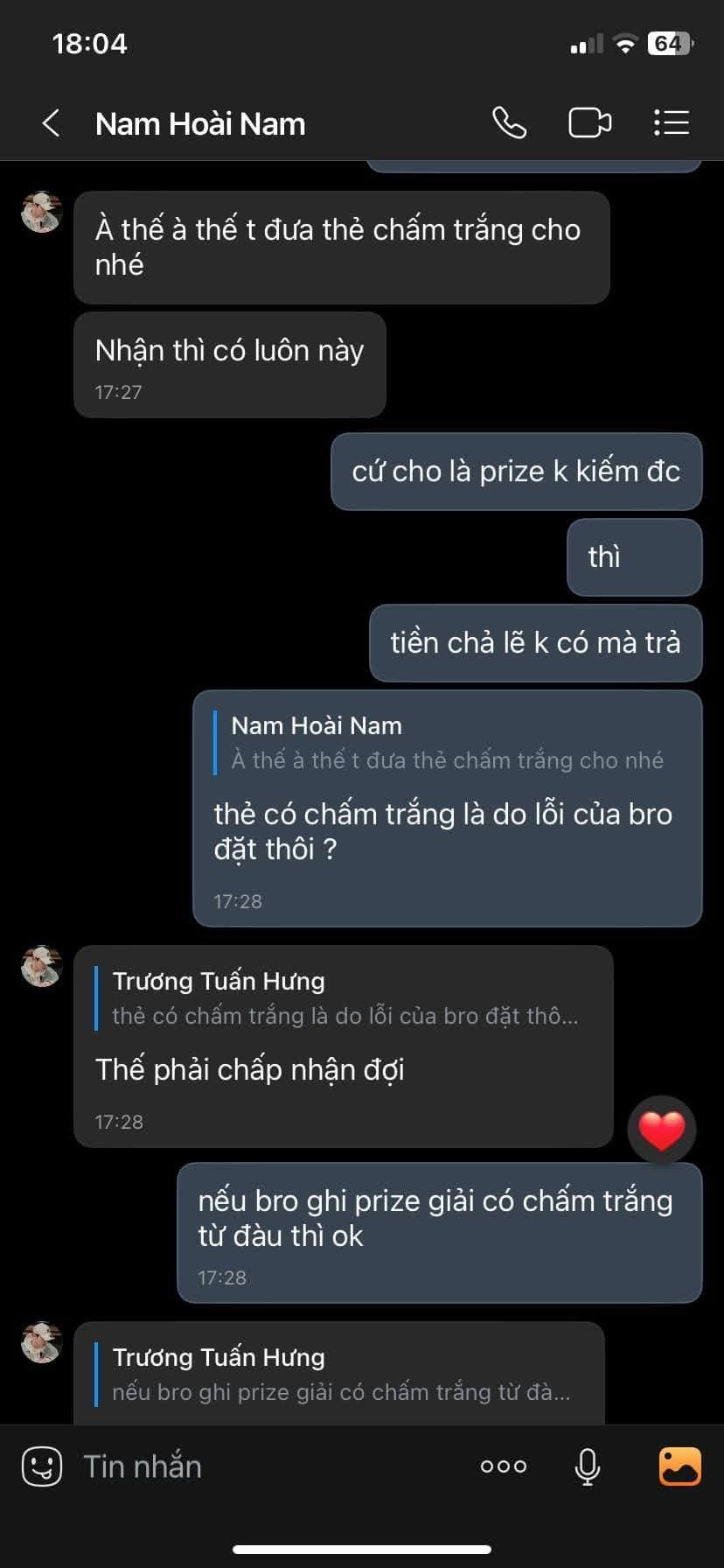Go back from Nam Hoài Nam chat

pyautogui.click(x=51, y=123)
